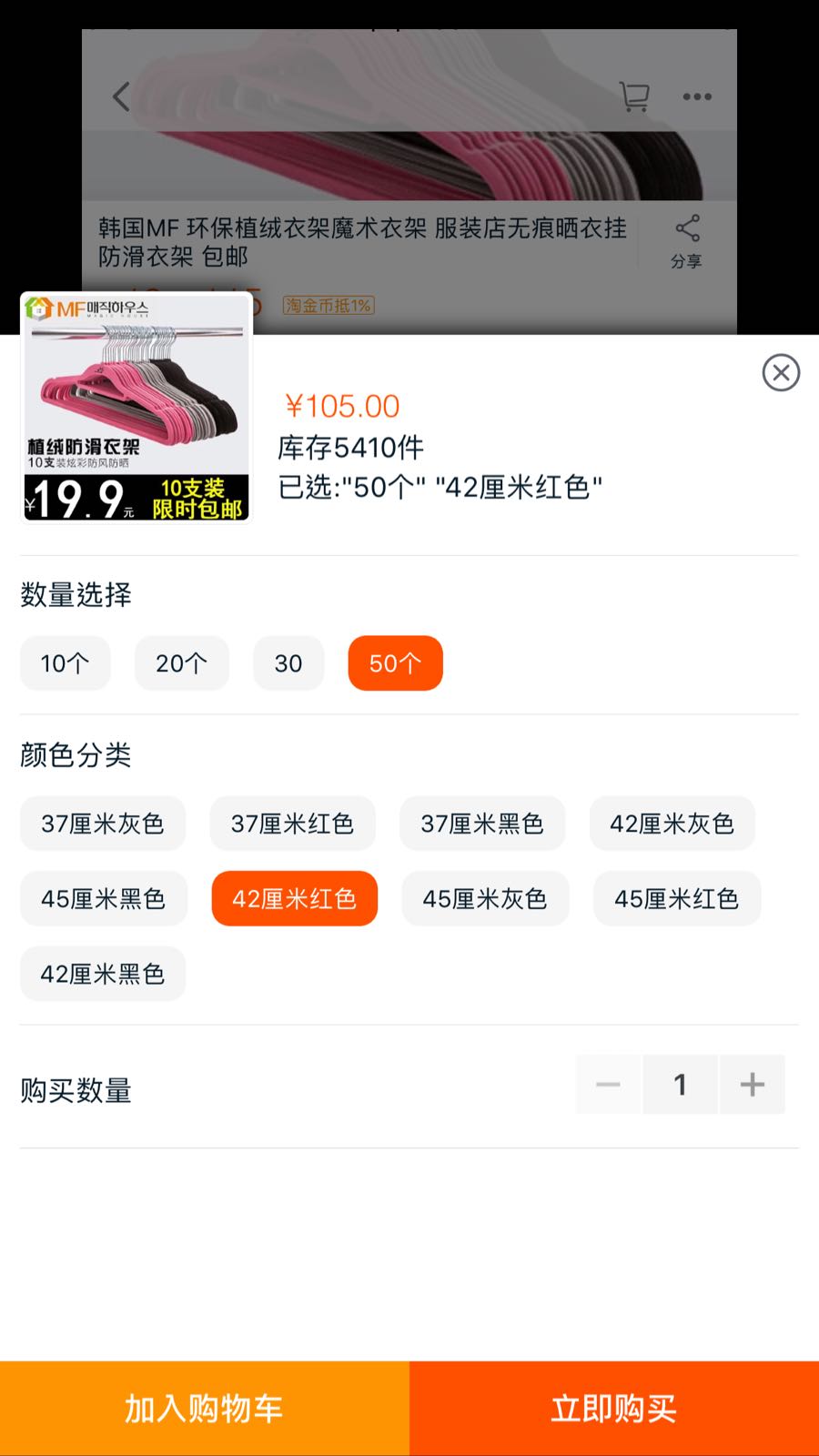The image size is (819, 1456).
Task: Select the 50个 quantity option
Action: (x=395, y=663)
